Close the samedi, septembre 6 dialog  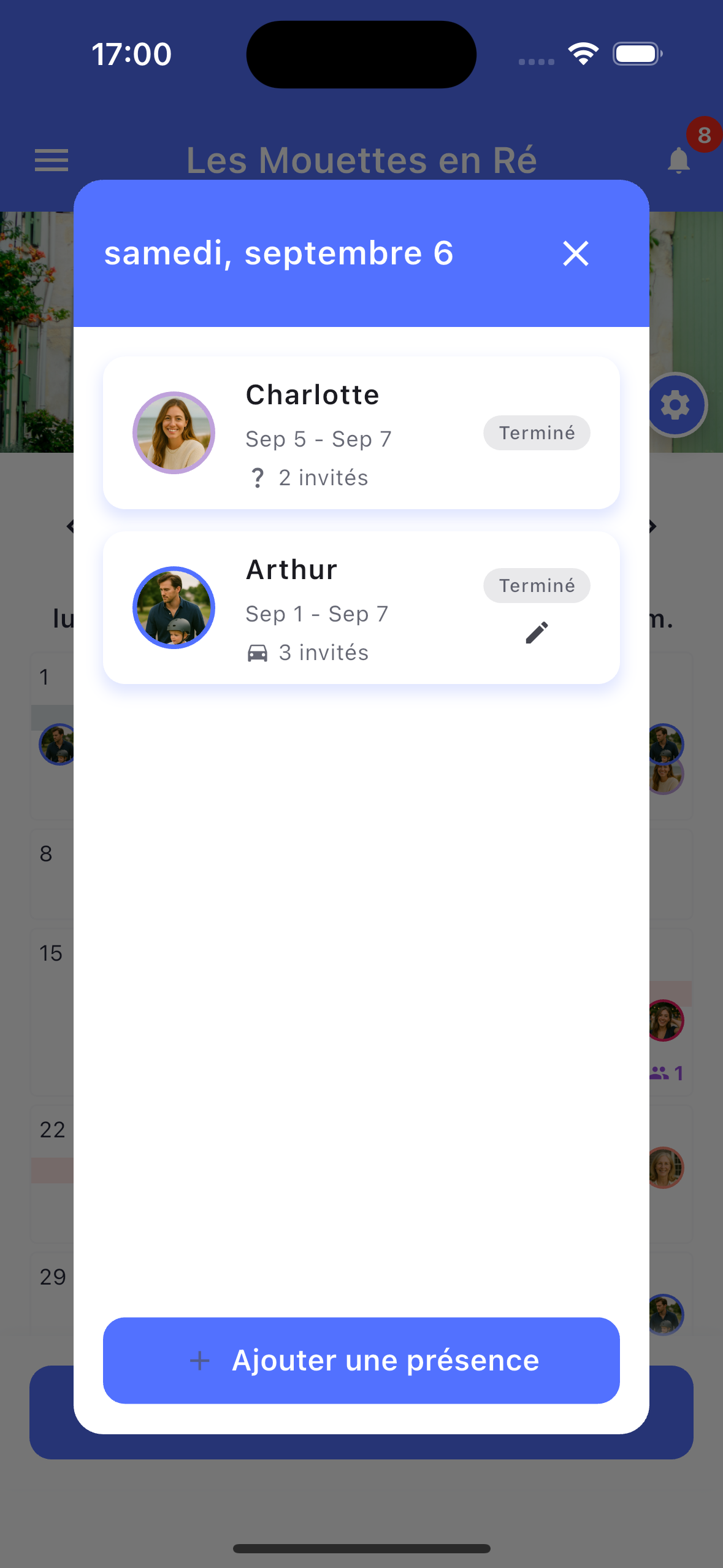coord(575,253)
